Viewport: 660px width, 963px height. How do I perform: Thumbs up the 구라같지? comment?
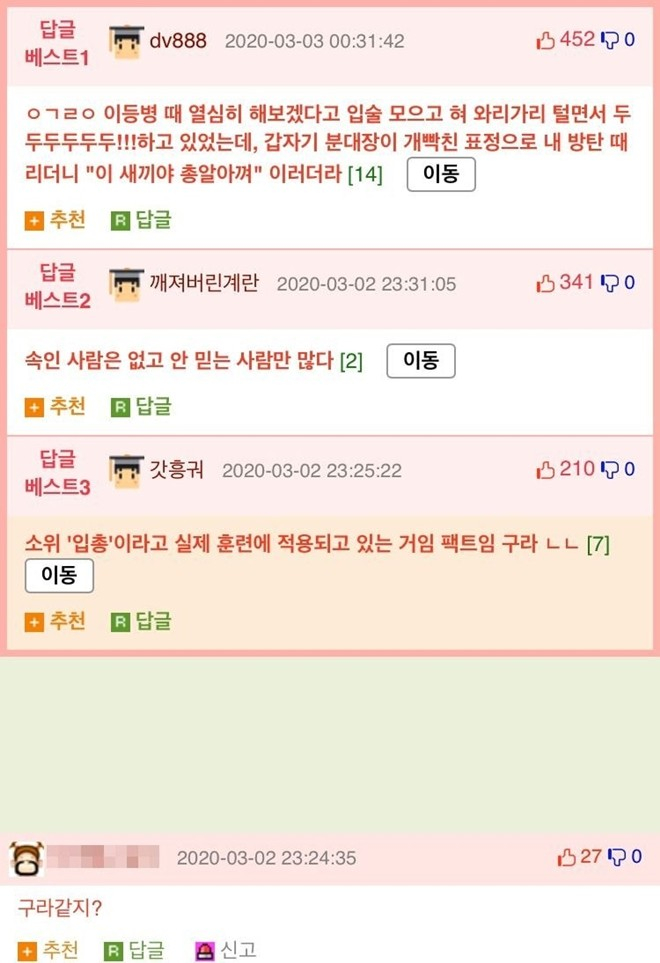click(568, 857)
